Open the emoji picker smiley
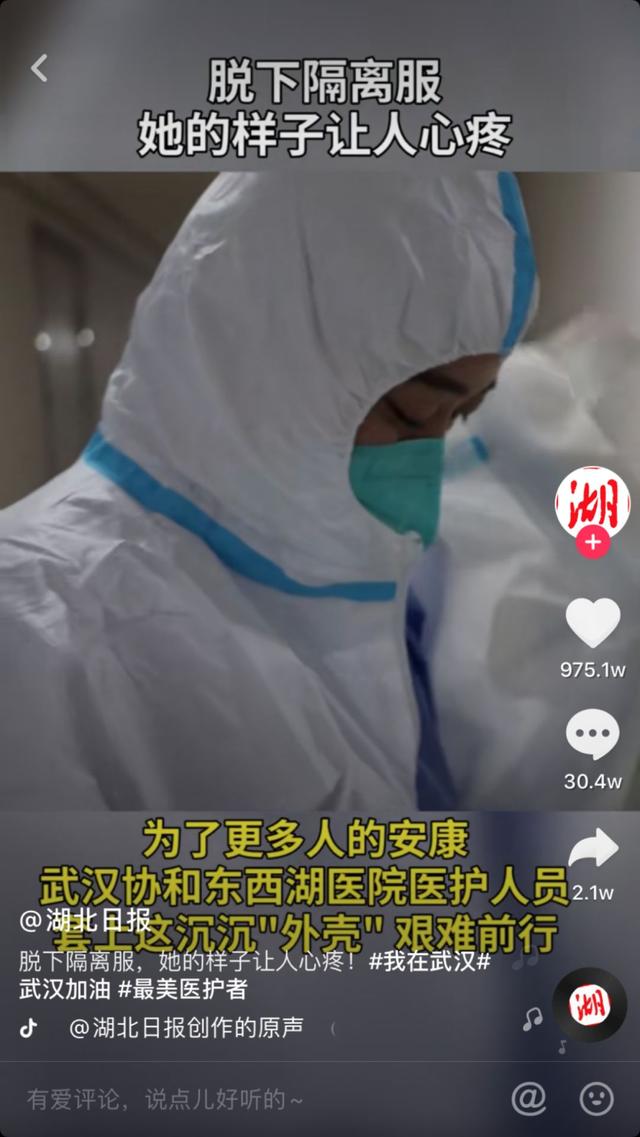This screenshot has width=640, height=1137. [597, 1099]
